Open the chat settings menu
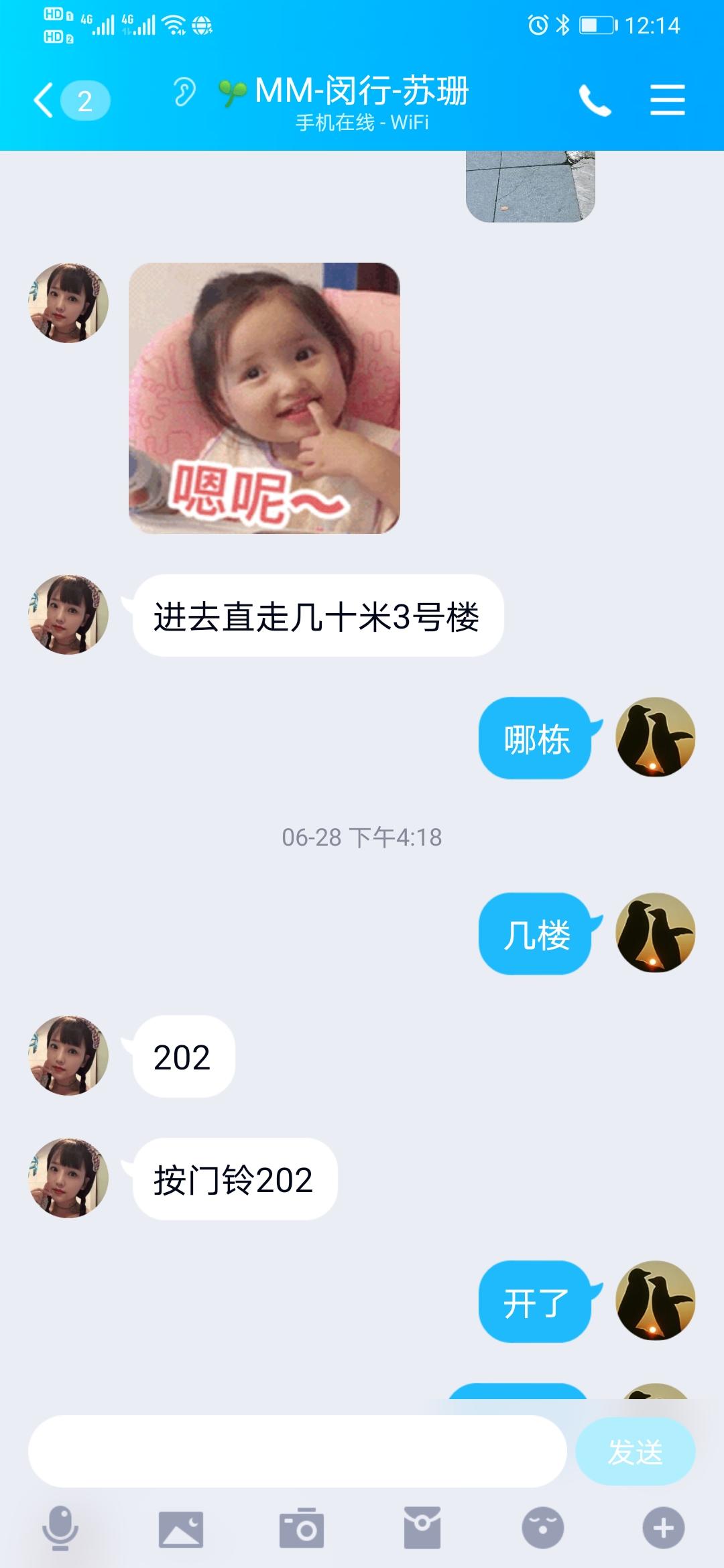The height and width of the screenshot is (1568, 724). pyautogui.click(x=667, y=101)
